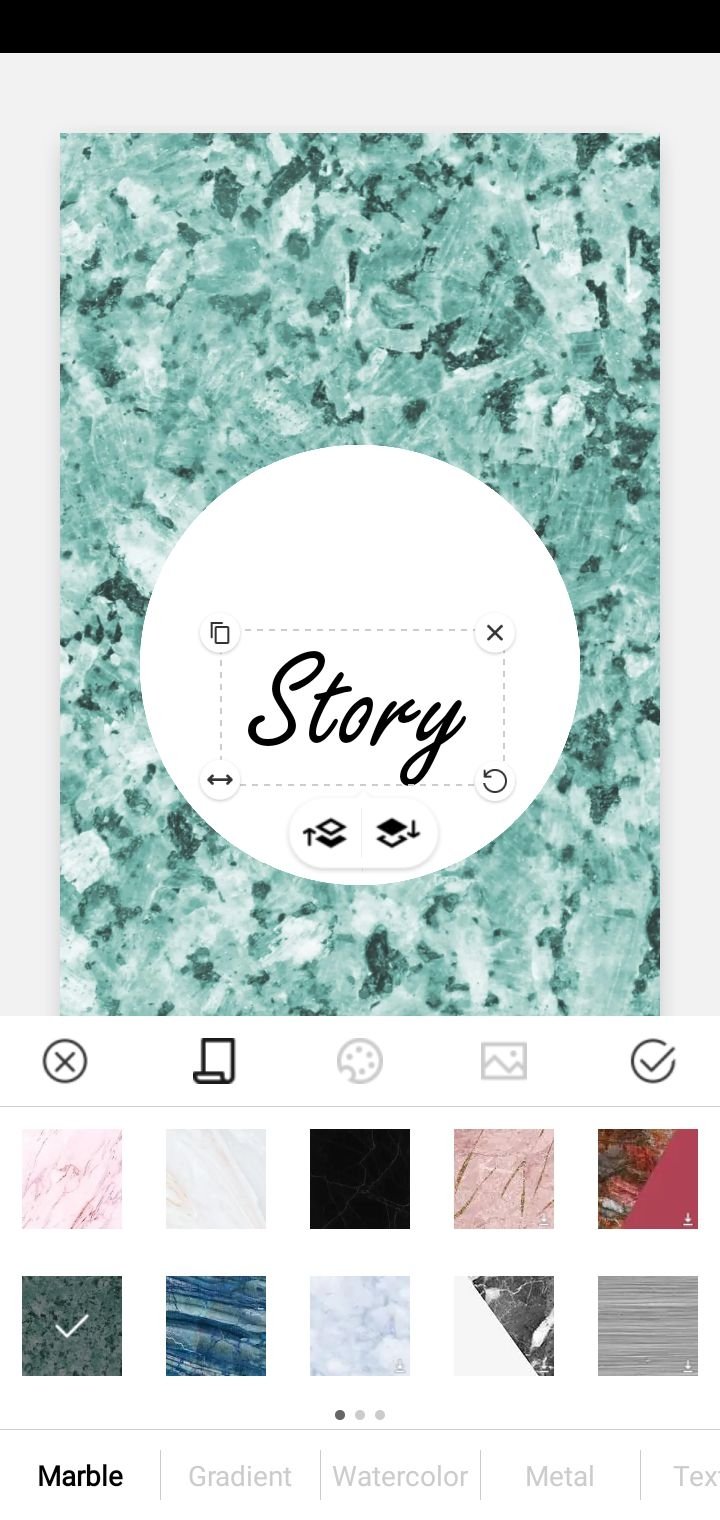Switch to the Metal tab
Viewport: 720px width, 1520px height.
pyautogui.click(x=560, y=1476)
